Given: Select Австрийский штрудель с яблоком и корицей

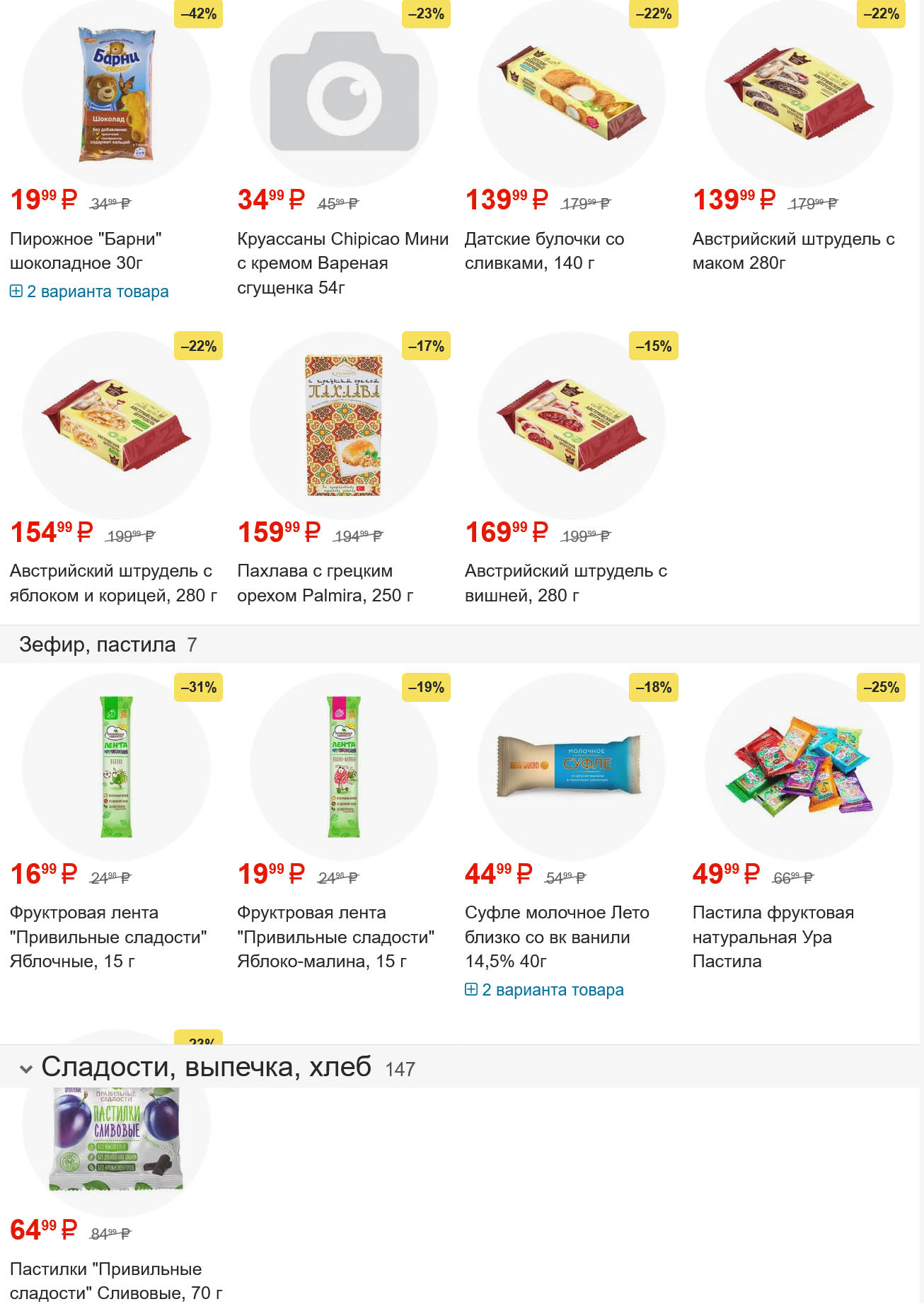Looking at the screenshot, I should pyautogui.click(x=113, y=583).
